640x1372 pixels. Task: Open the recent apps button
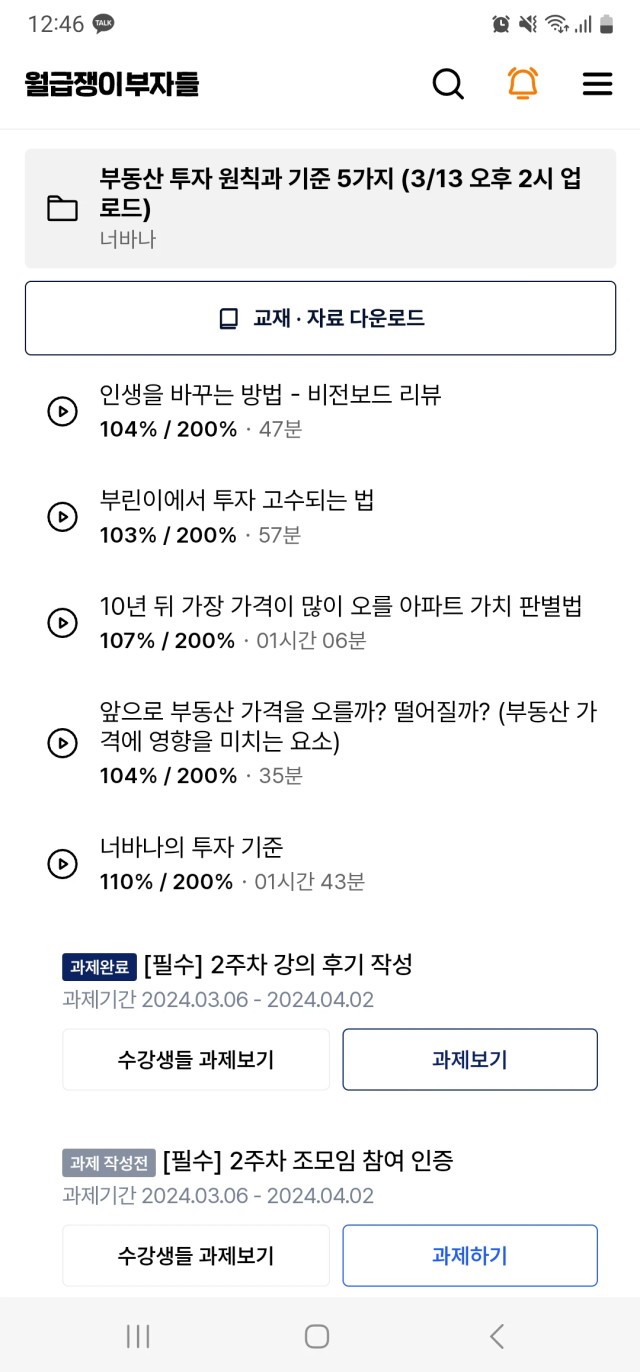coord(138,1336)
